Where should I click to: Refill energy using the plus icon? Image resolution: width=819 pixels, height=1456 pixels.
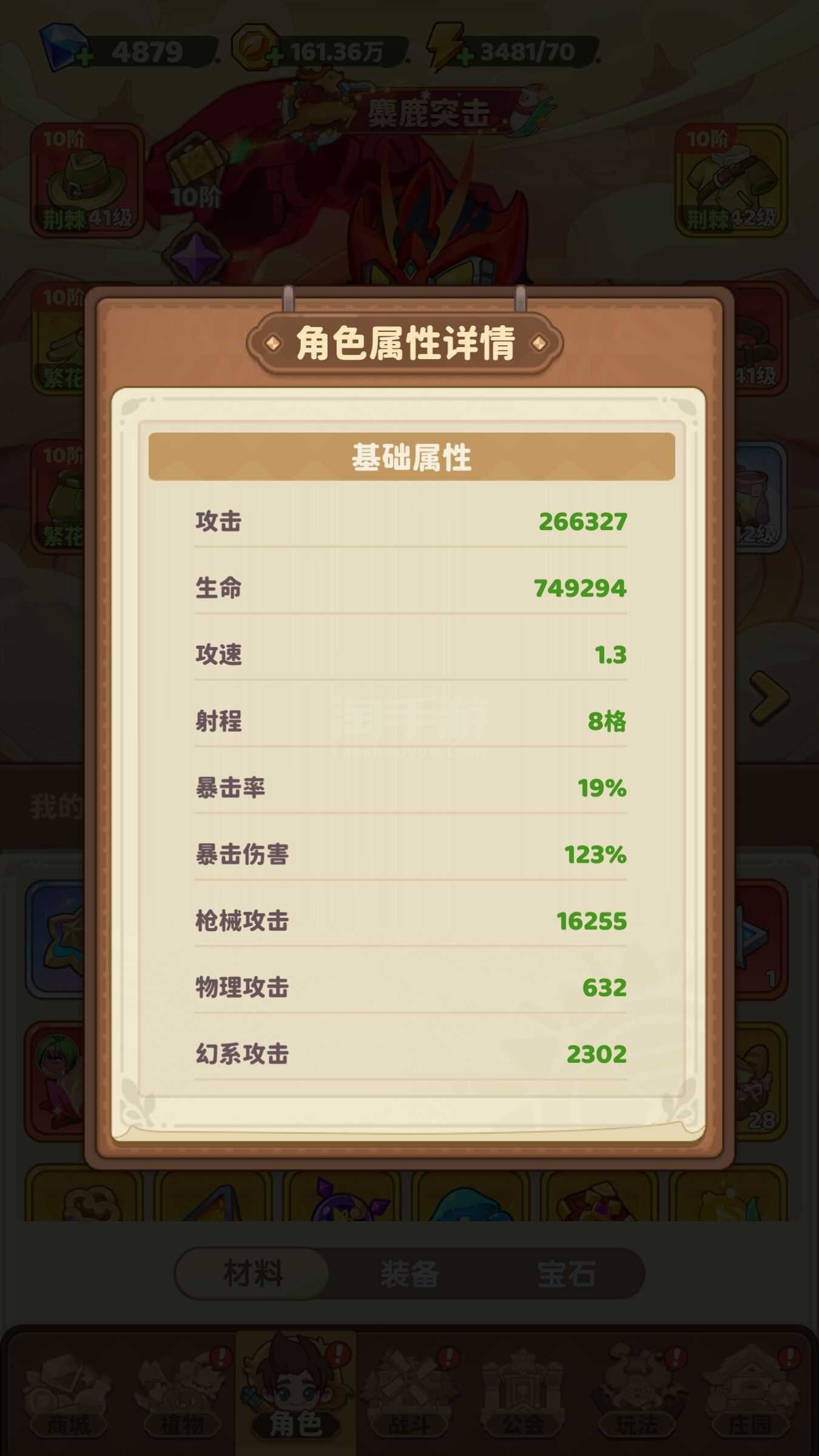[x=465, y=58]
